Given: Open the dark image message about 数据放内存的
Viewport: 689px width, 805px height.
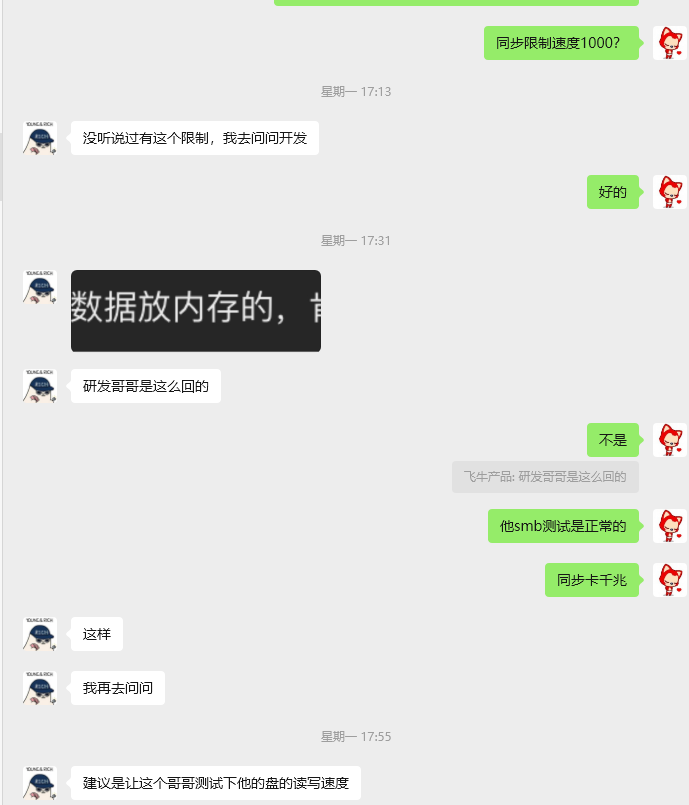Looking at the screenshot, I should (x=195, y=311).
